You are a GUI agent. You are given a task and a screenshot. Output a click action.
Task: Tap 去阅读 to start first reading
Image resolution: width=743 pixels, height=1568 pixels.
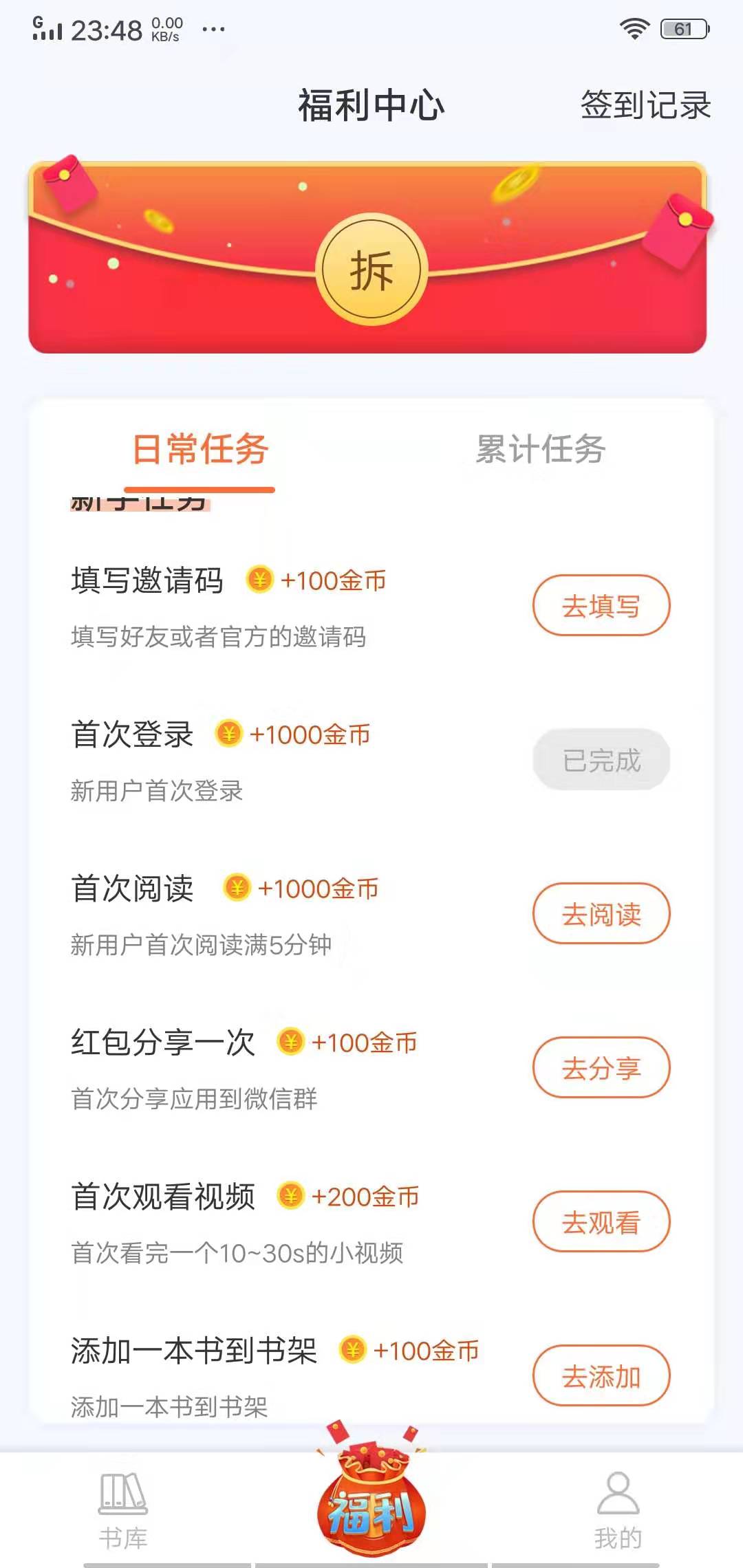601,914
